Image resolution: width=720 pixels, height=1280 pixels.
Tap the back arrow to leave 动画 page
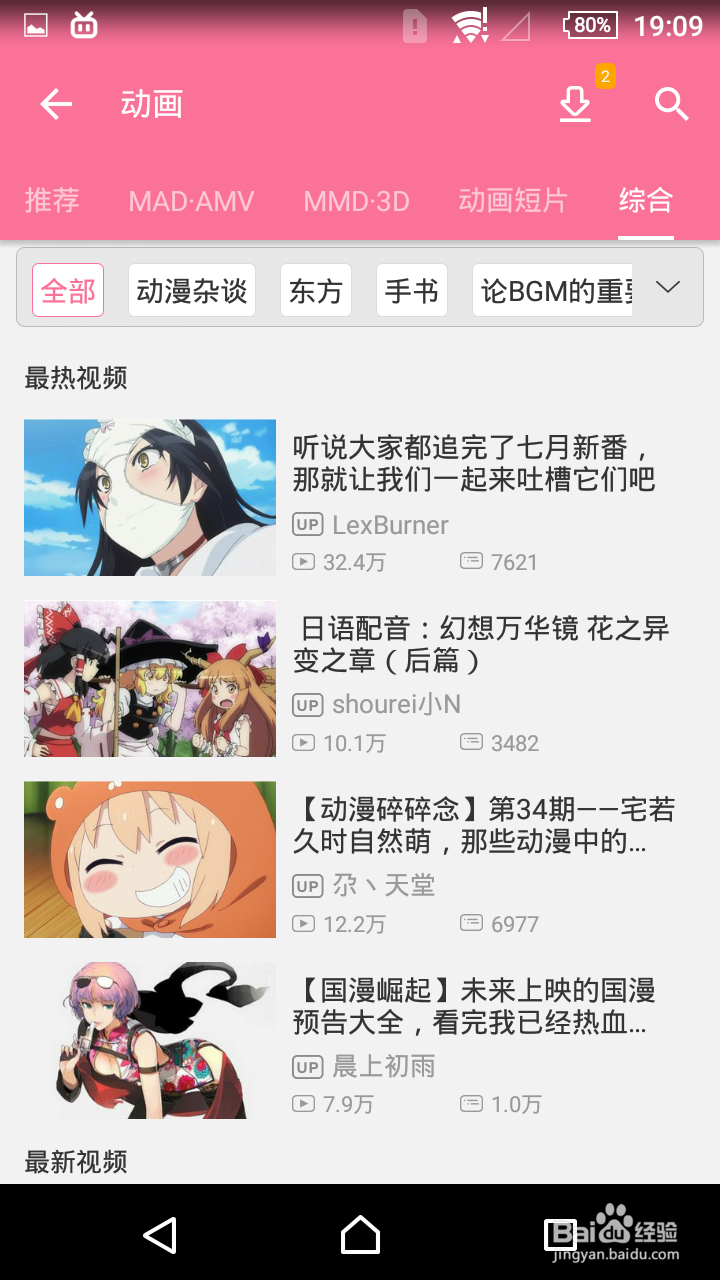pos(55,104)
